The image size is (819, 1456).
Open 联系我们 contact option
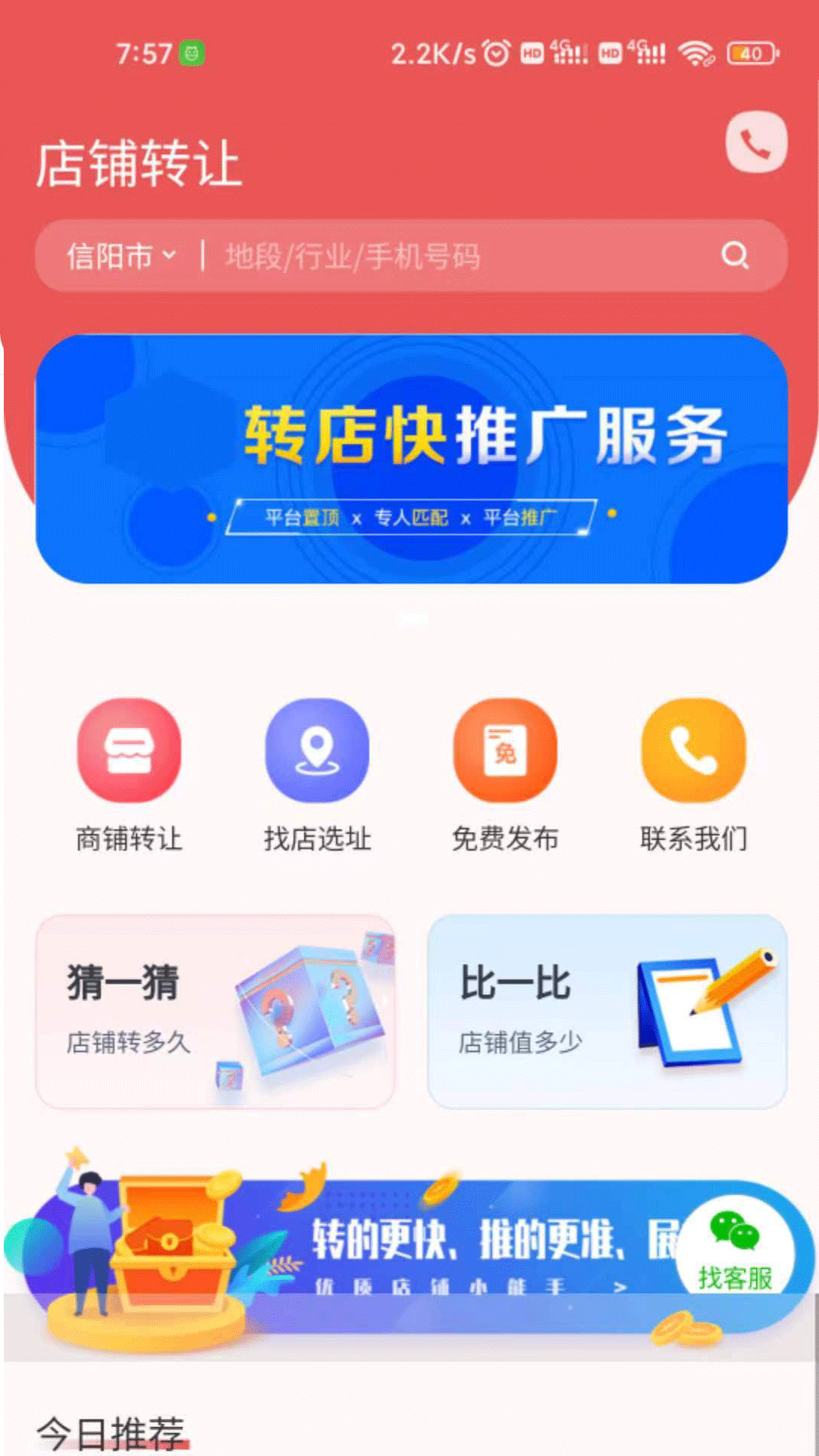(693, 775)
